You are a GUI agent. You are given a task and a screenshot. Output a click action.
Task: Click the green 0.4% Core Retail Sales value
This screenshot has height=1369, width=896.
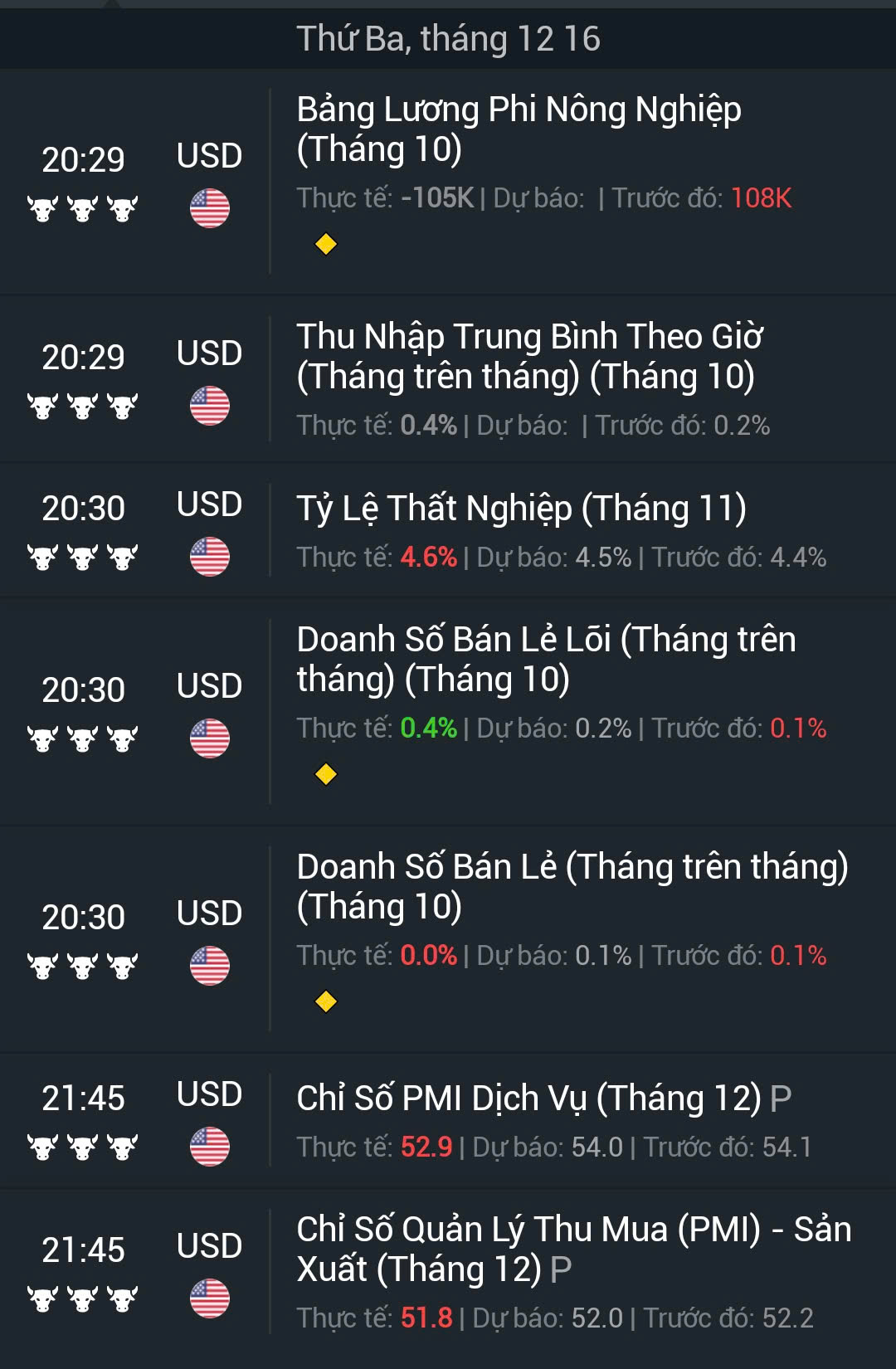428,730
